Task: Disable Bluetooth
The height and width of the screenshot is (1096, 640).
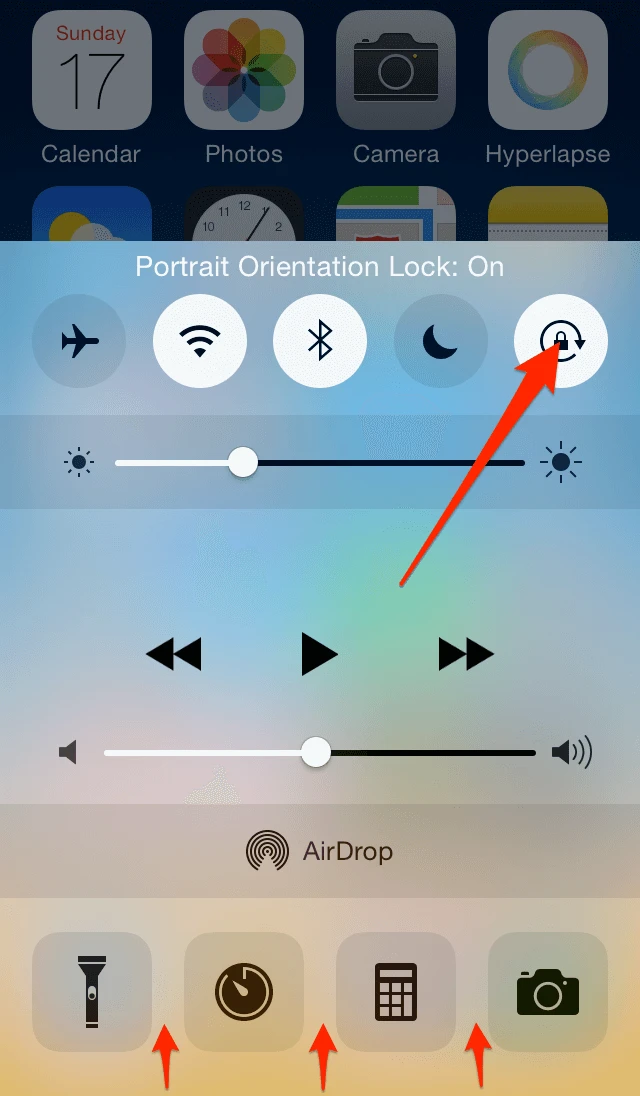Action: point(320,341)
